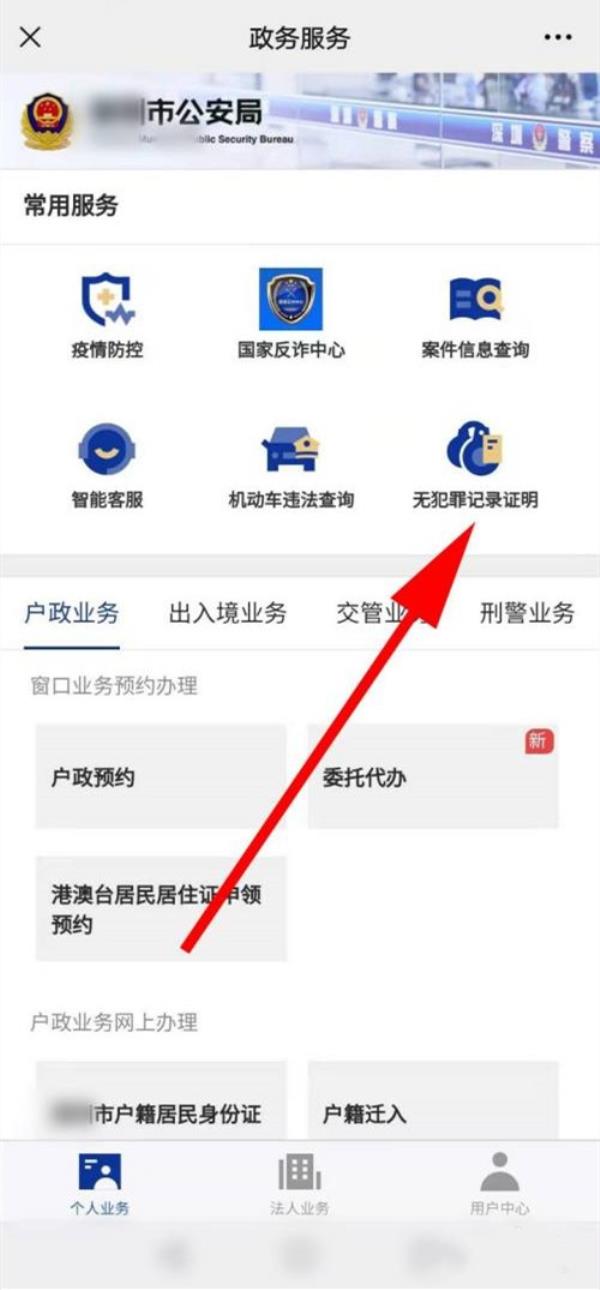Open 户政预约 card
This screenshot has width=600, height=1290.
pyautogui.click(x=161, y=777)
